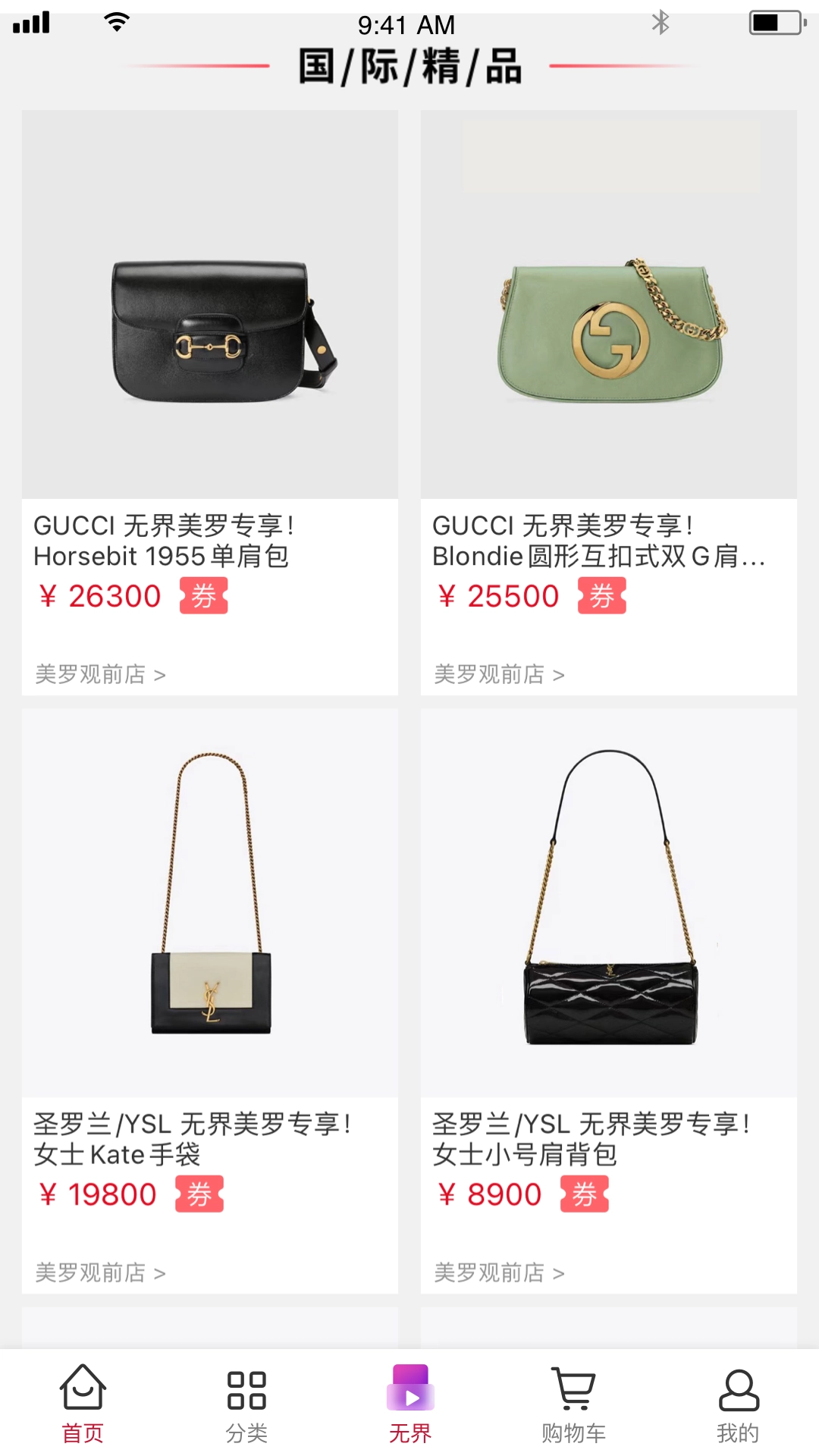Tap the 券 badge next to ¥8900 price
Image resolution: width=819 pixels, height=1456 pixels.
click(584, 1194)
